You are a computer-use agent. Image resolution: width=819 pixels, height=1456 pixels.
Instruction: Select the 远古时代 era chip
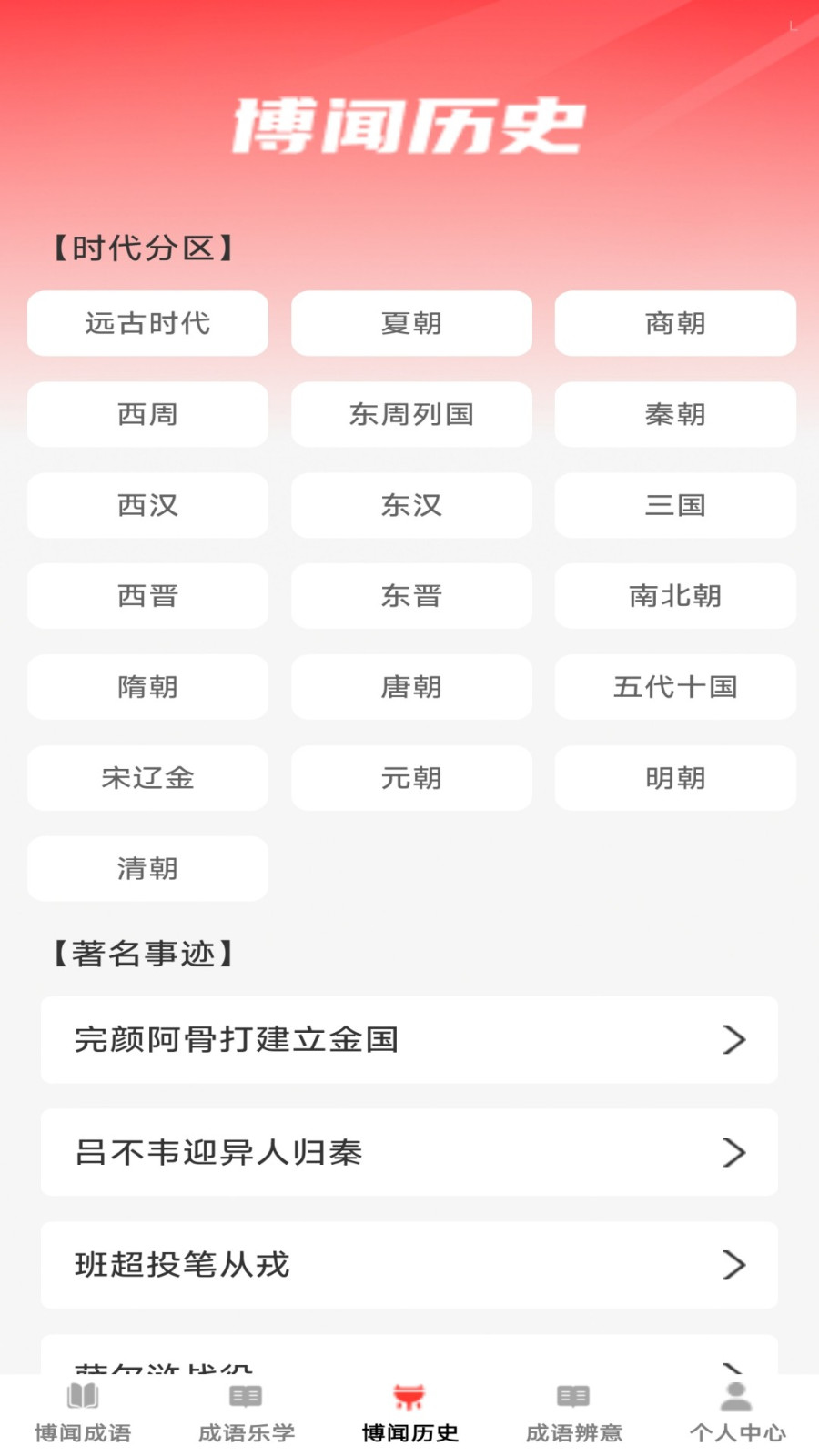(147, 323)
